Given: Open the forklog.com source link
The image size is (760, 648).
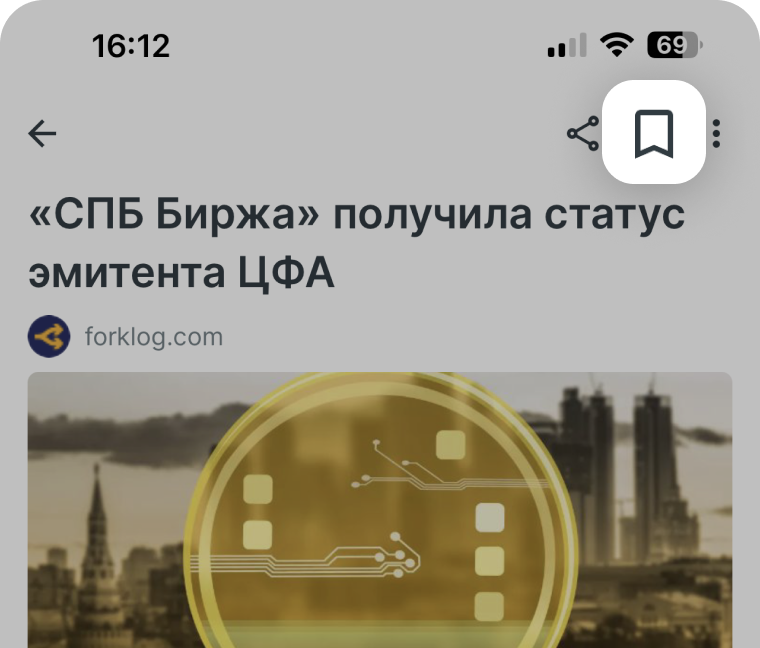Looking at the screenshot, I should [x=155, y=337].
